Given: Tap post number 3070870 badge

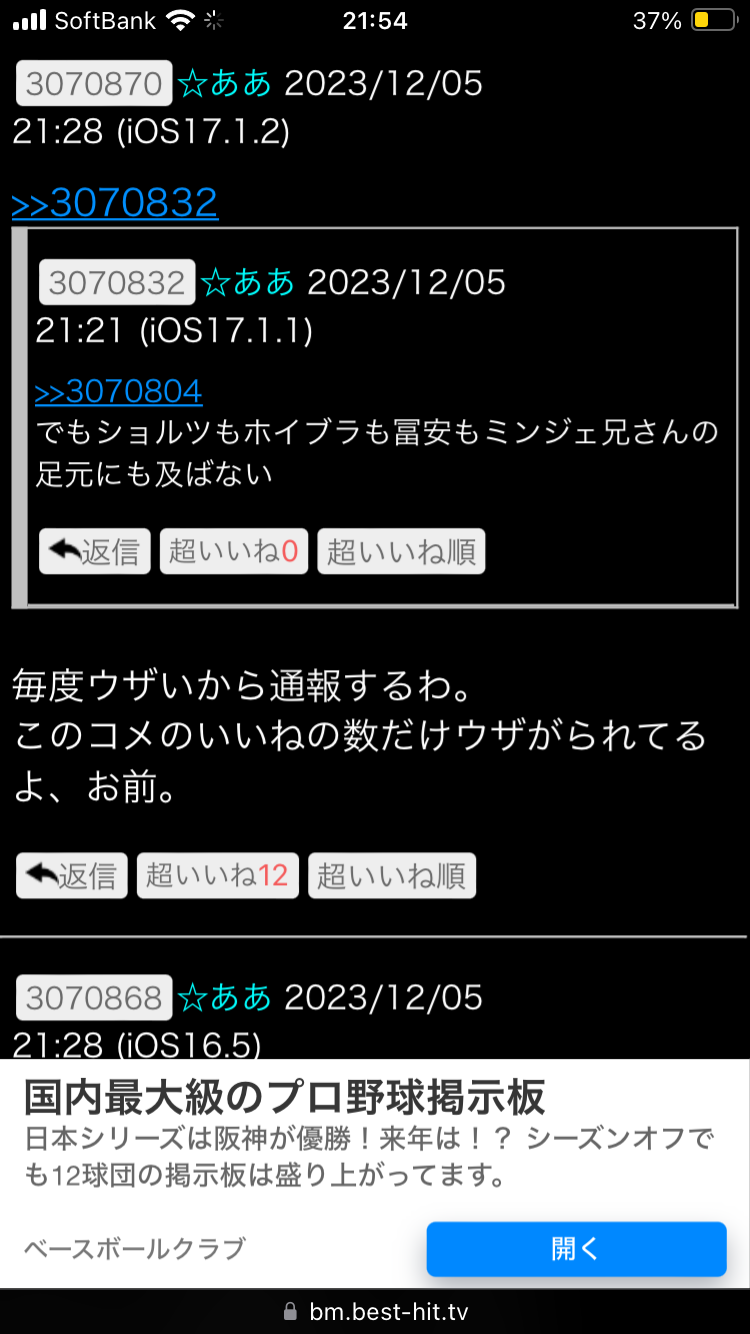Looking at the screenshot, I should (x=94, y=84).
